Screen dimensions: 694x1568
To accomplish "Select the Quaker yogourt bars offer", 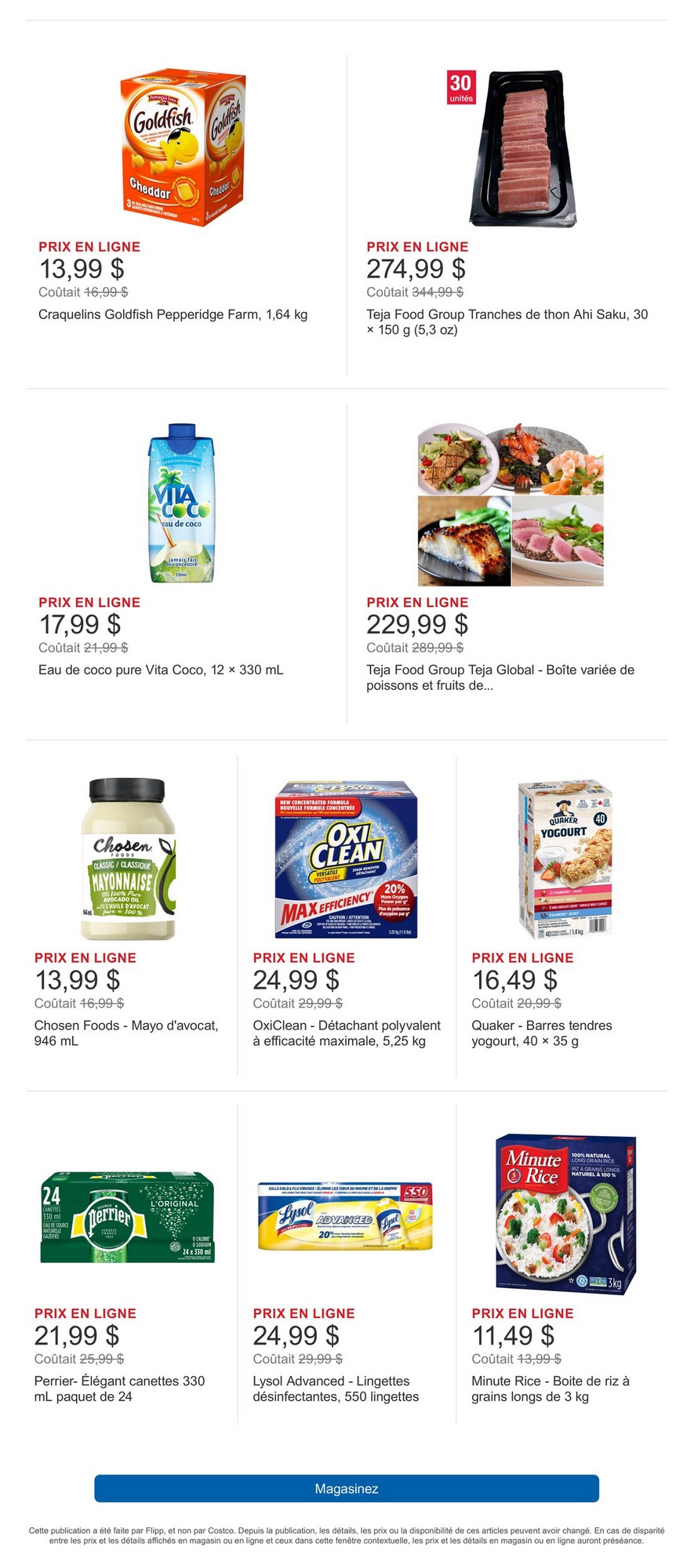I will coord(565,859).
